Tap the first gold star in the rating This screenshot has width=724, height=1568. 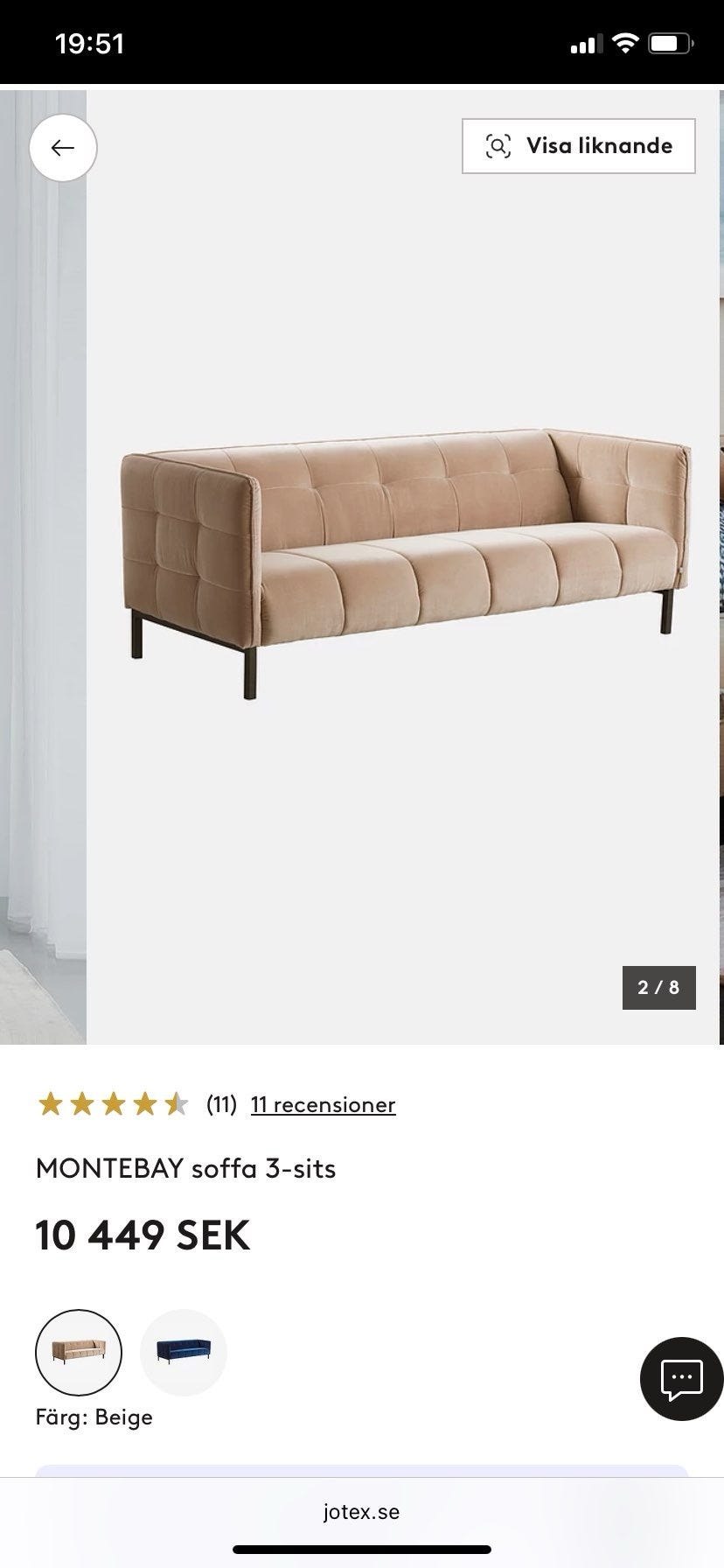click(49, 1104)
